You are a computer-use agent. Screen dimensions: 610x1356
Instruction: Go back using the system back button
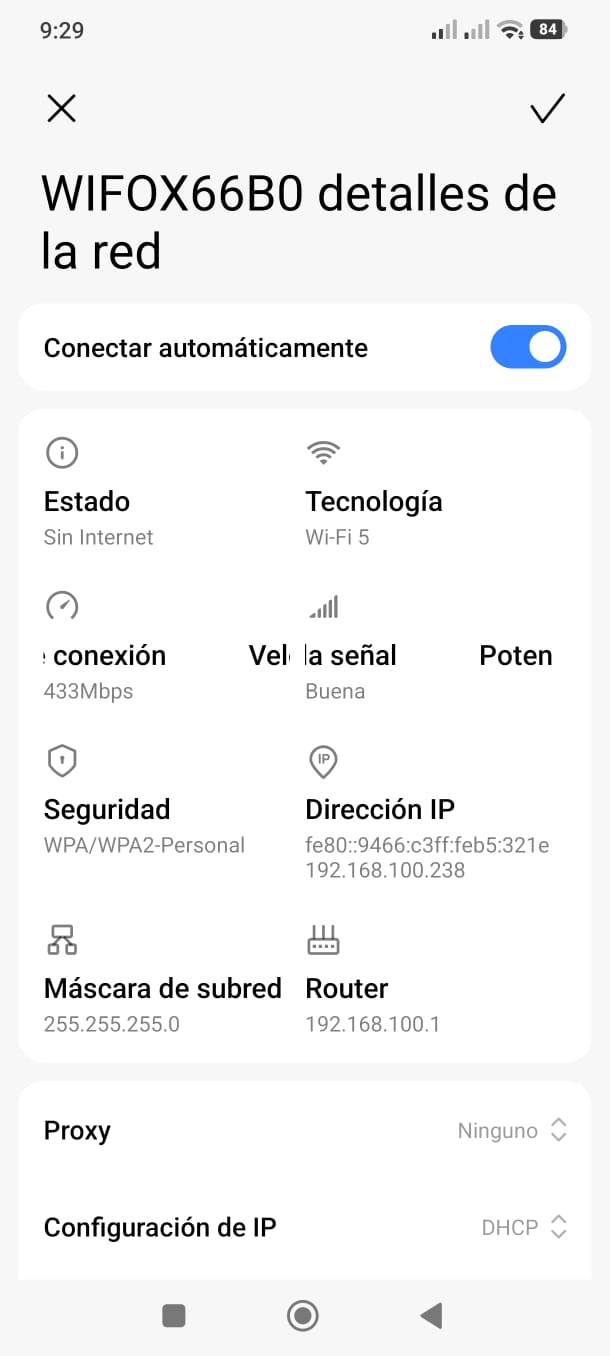pos(431,1315)
